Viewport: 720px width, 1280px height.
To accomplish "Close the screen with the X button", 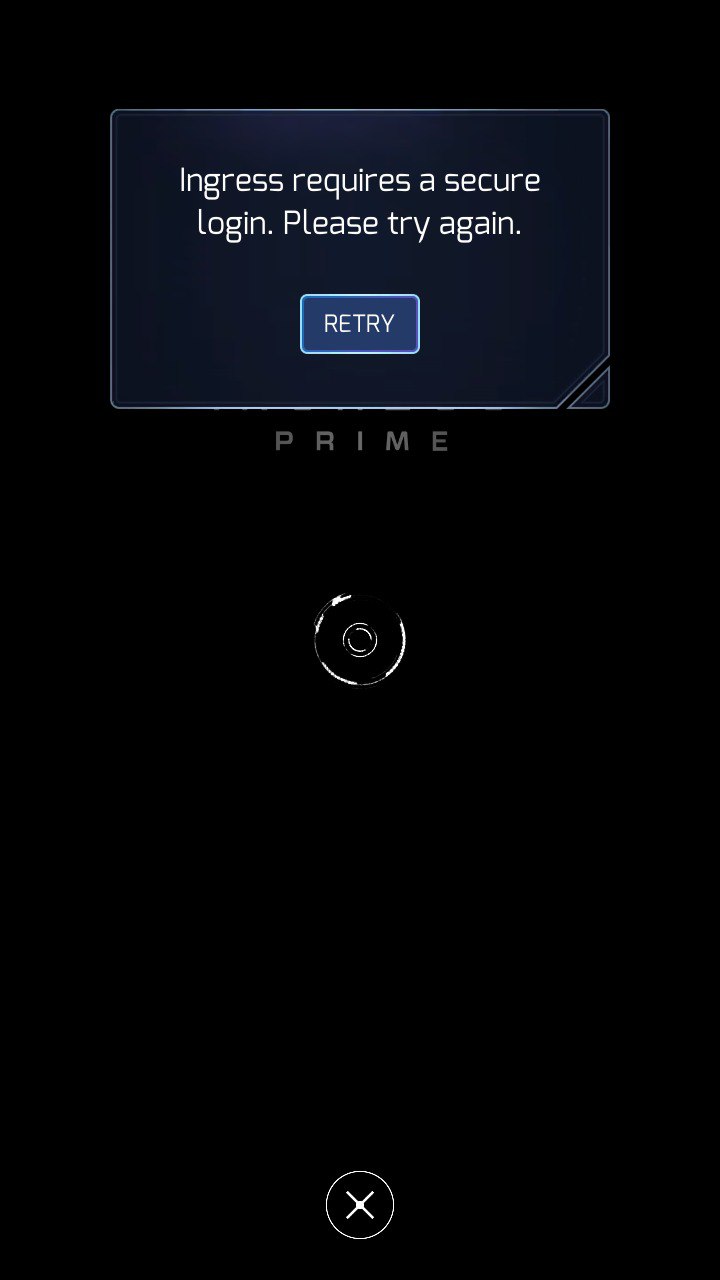I will point(360,1205).
